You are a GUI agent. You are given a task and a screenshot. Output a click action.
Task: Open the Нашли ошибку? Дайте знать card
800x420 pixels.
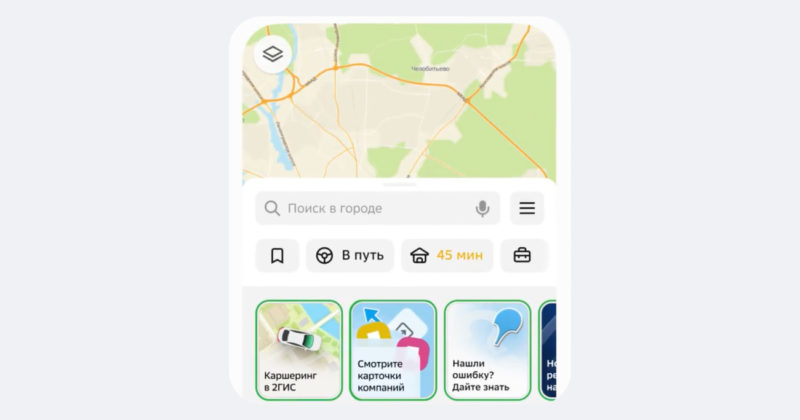click(488, 350)
